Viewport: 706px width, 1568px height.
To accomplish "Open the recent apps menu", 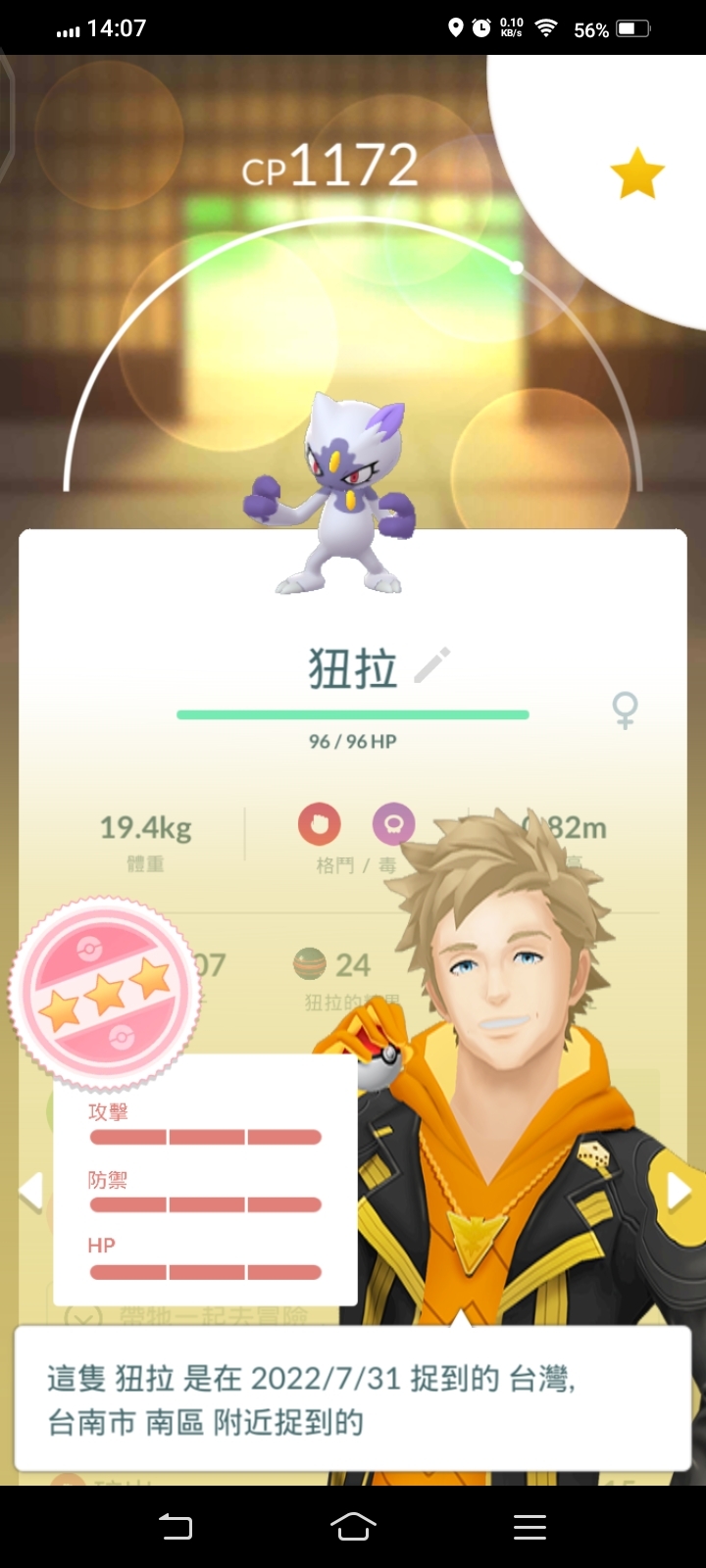I will 529,1526.
